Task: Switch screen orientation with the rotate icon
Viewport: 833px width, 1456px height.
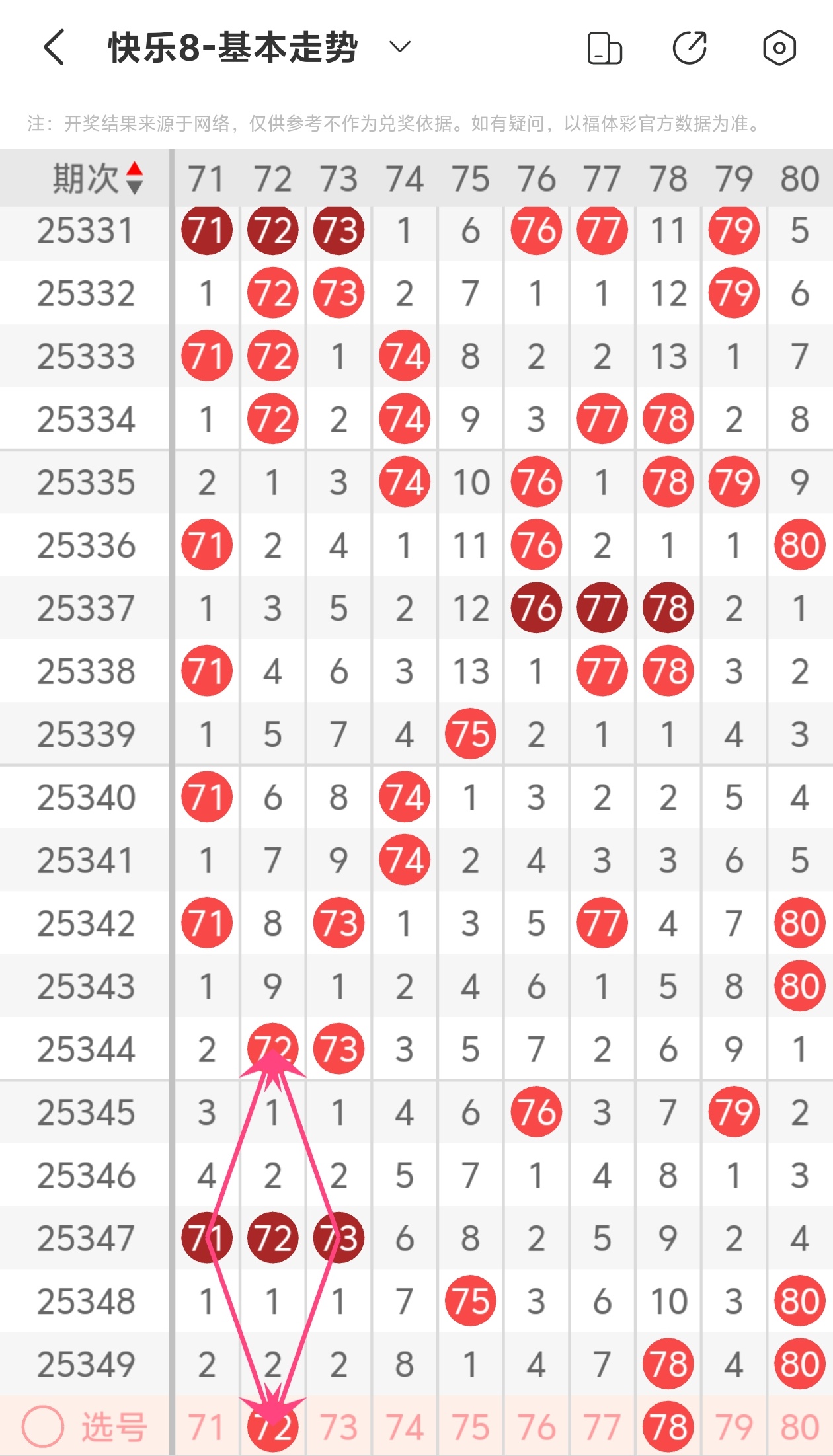Action: [604, 48]
